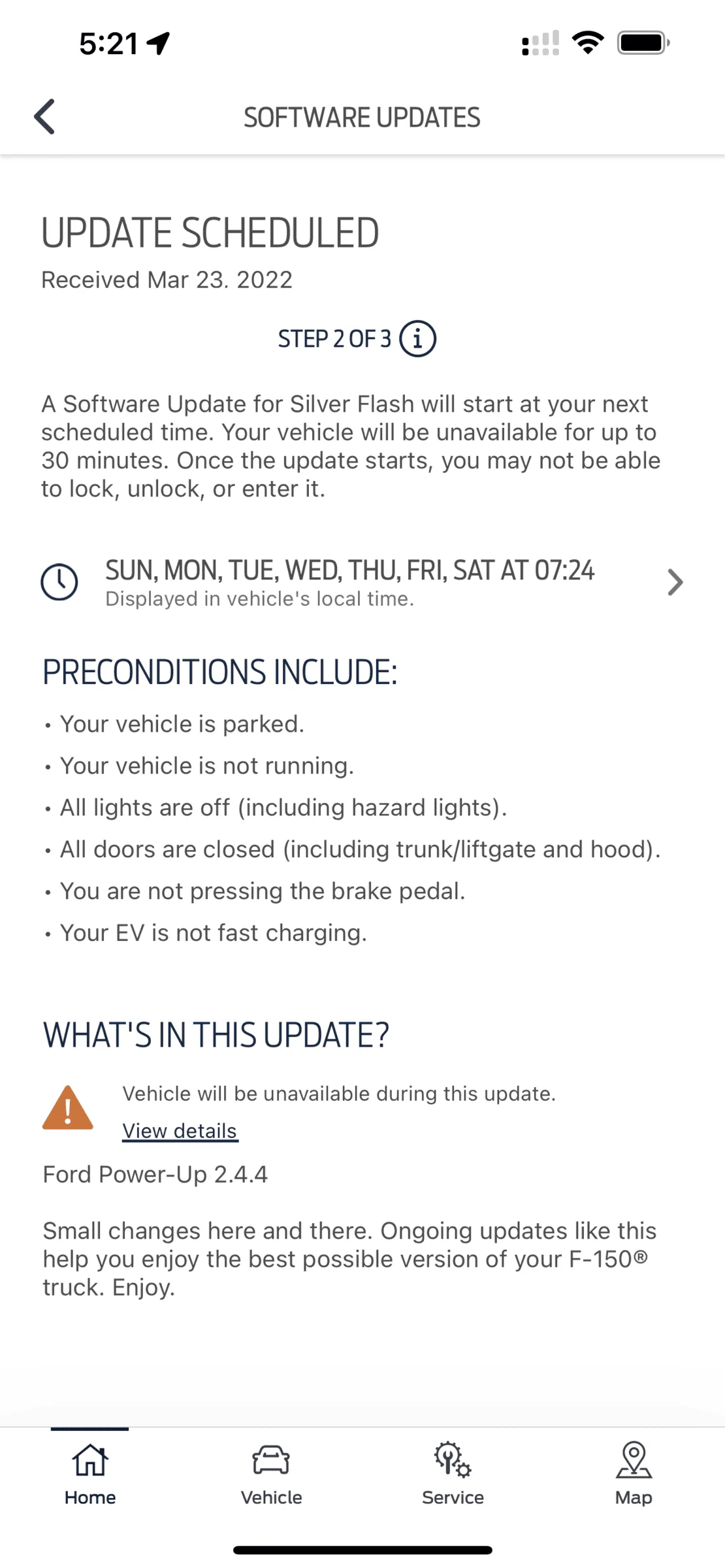Open the Service tab

pyautogui.click(x=453, y=1473)
